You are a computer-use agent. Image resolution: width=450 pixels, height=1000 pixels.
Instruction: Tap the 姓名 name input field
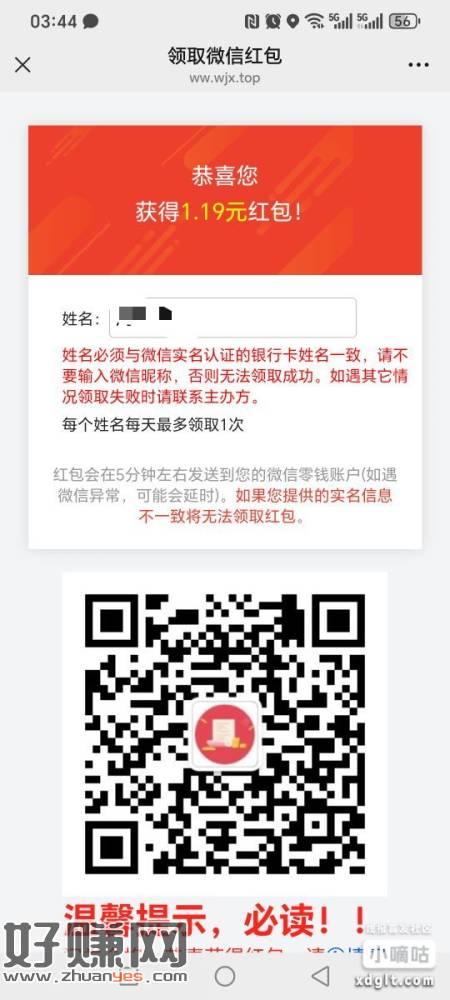tap(233, 318)
